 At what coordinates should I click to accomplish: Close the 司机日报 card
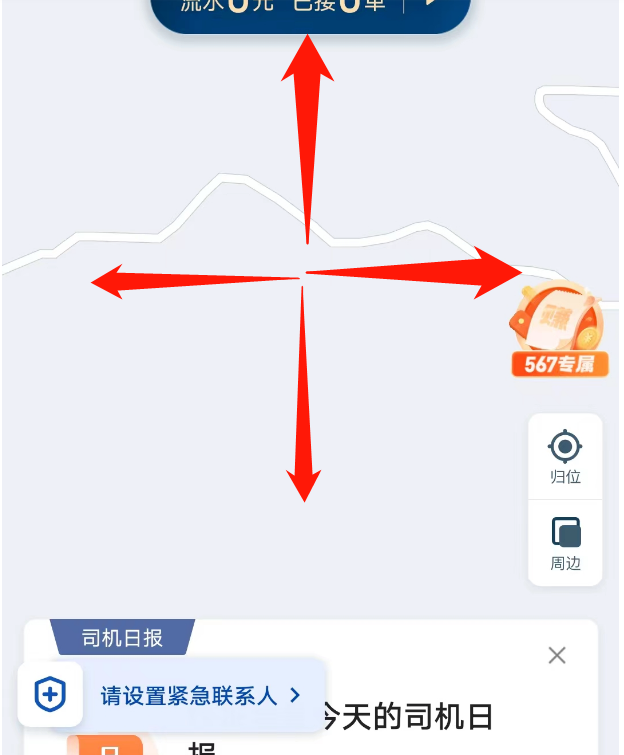pos(557,655)
